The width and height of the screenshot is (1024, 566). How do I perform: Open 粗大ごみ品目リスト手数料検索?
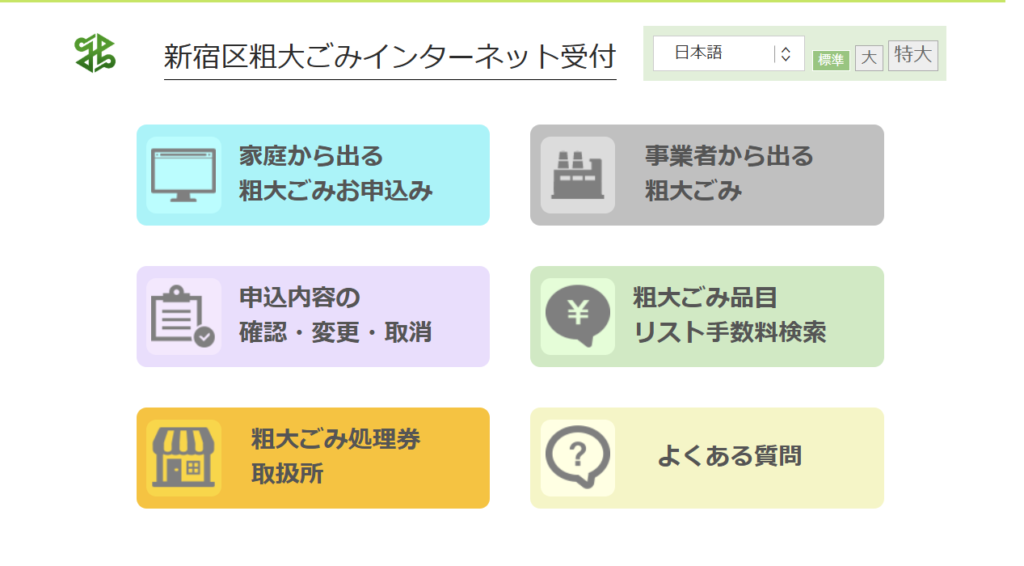pyautogui.click(x=706, y=316)
